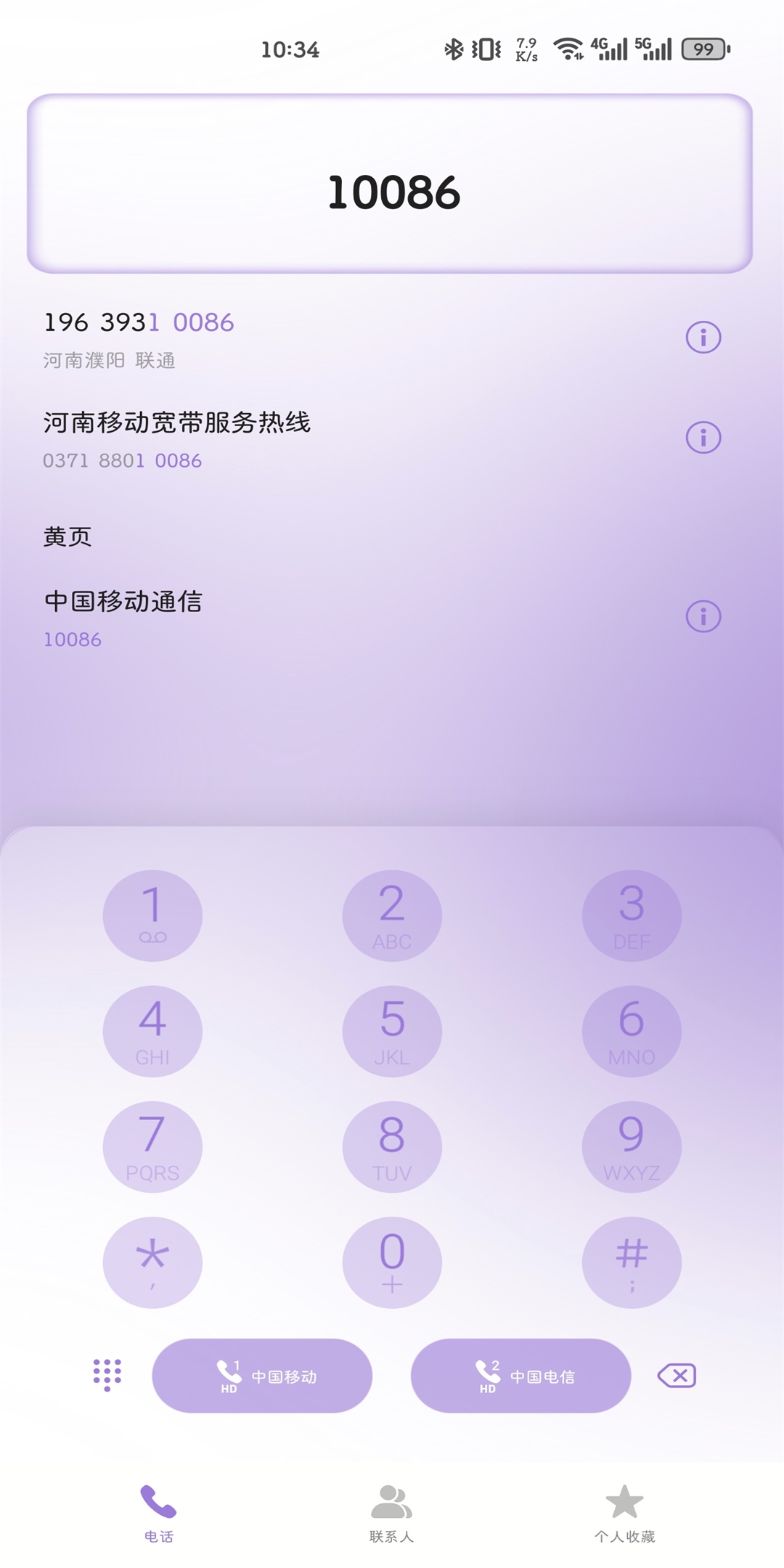
Task: Tap the pound # key
Action: click(632, 1262)
